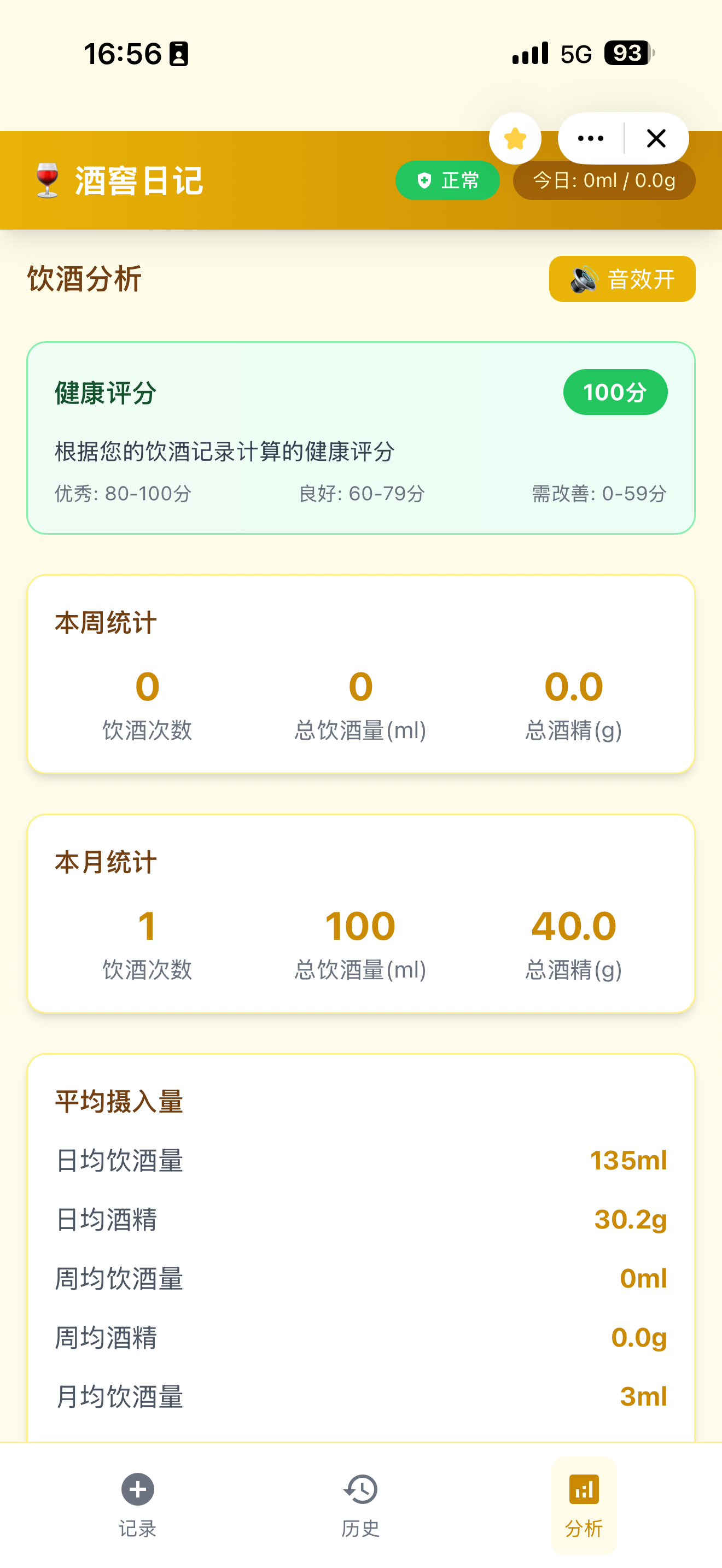
Task: Add mini program to favorites star
Action: point(515,139)
